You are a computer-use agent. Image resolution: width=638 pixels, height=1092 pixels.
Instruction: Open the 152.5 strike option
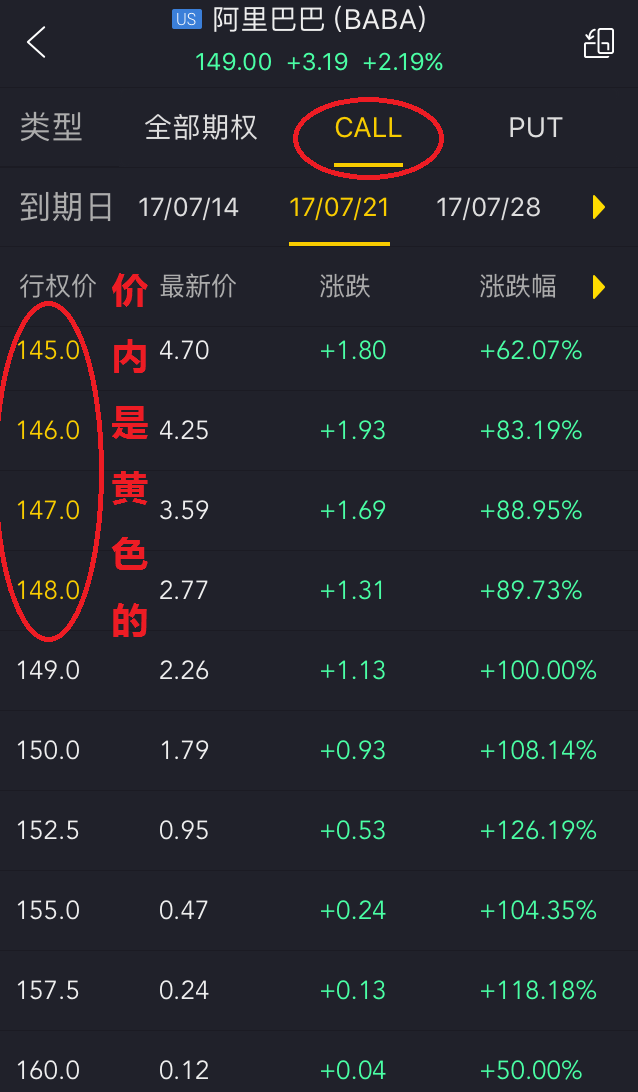point(319,831)
